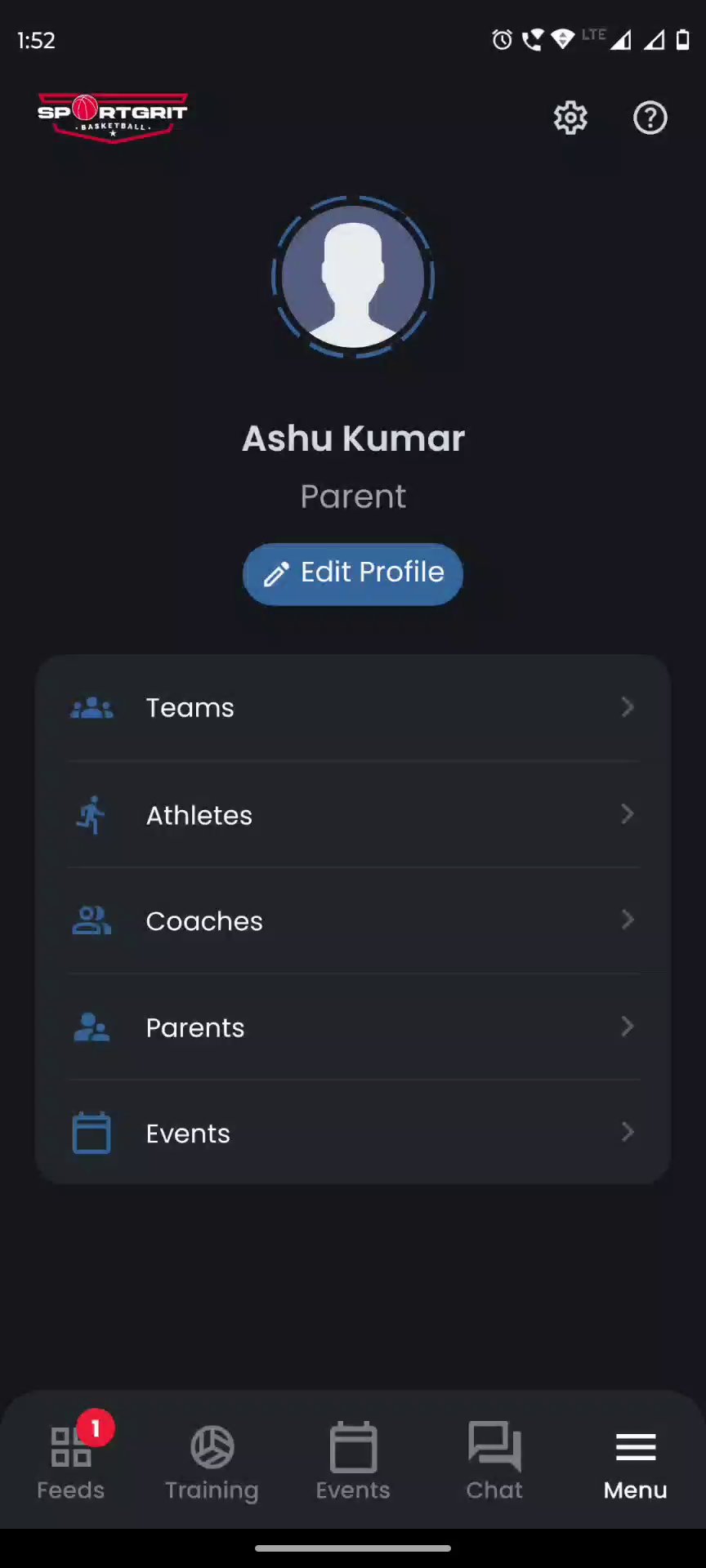This screenshot has width=706, height=1568.
Task: Open the Athletes list
Action: tap(353, 815)
